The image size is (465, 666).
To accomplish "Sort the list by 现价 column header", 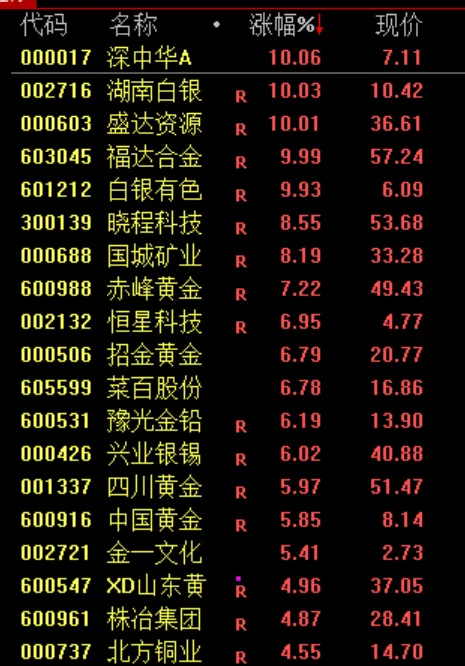I will pos(399,25).
